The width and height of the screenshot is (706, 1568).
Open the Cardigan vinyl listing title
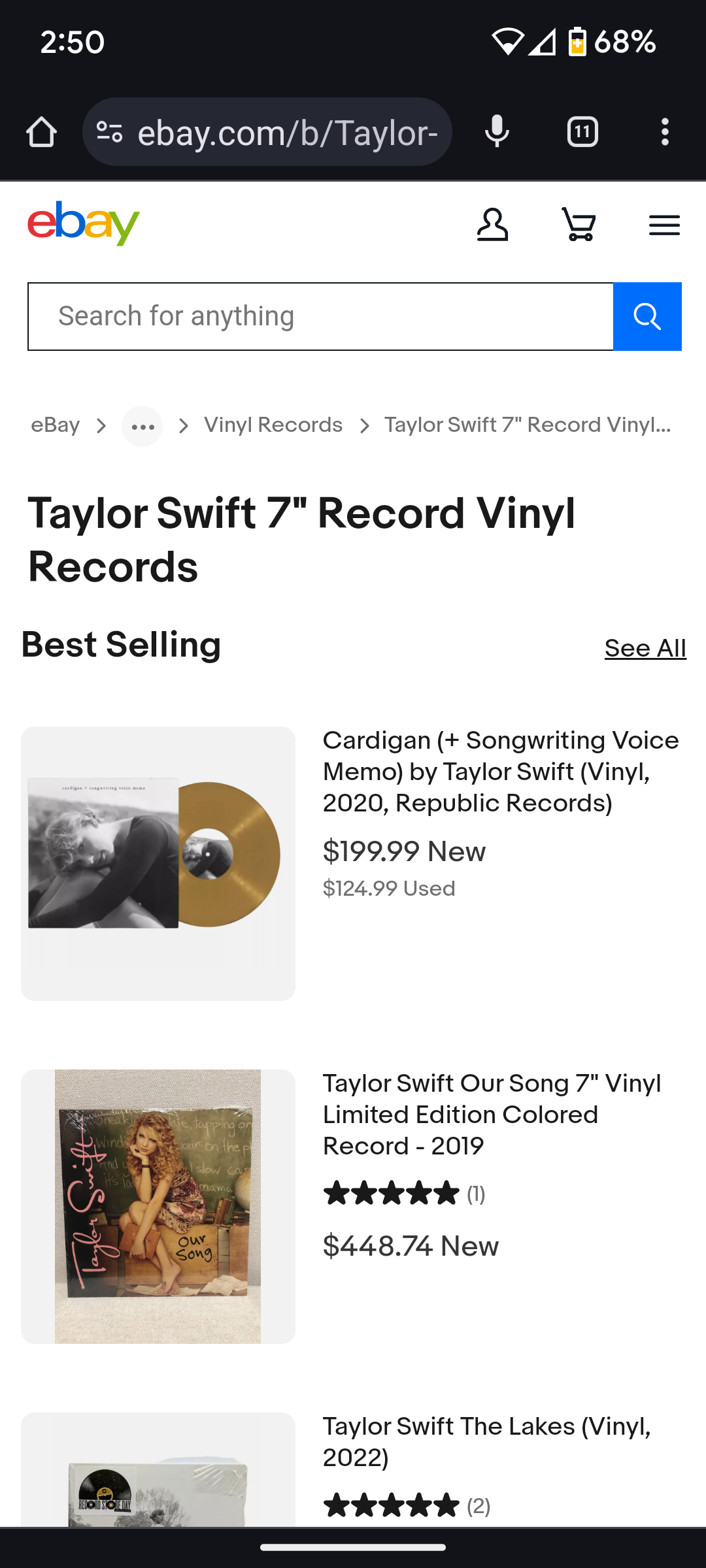[501, 772]
